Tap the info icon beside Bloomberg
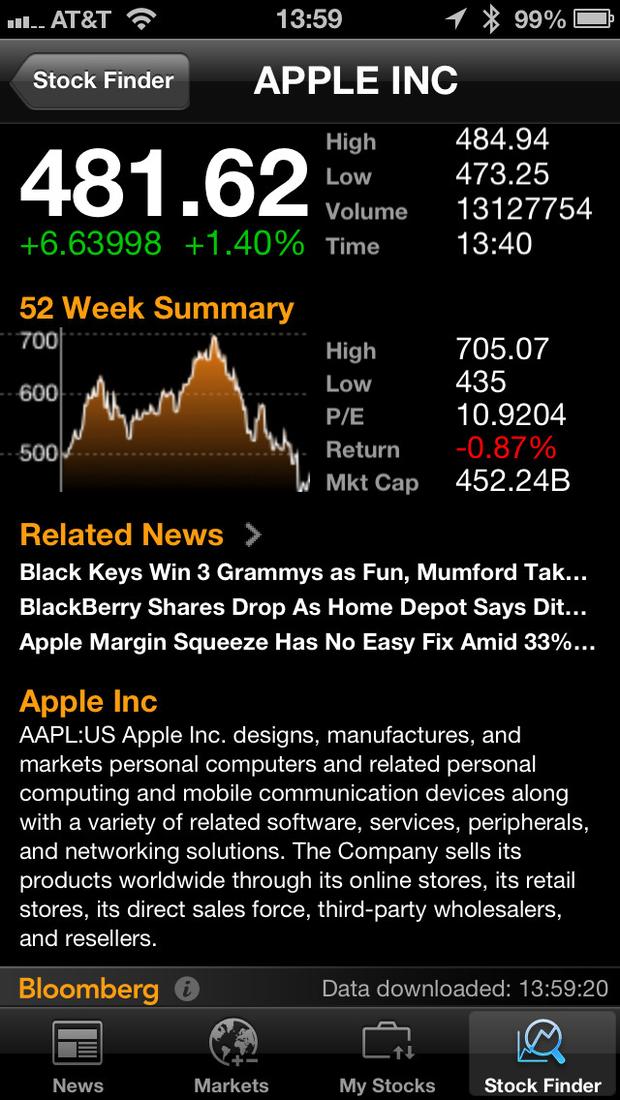620x1100 pixels. click(x=187, y=989)
